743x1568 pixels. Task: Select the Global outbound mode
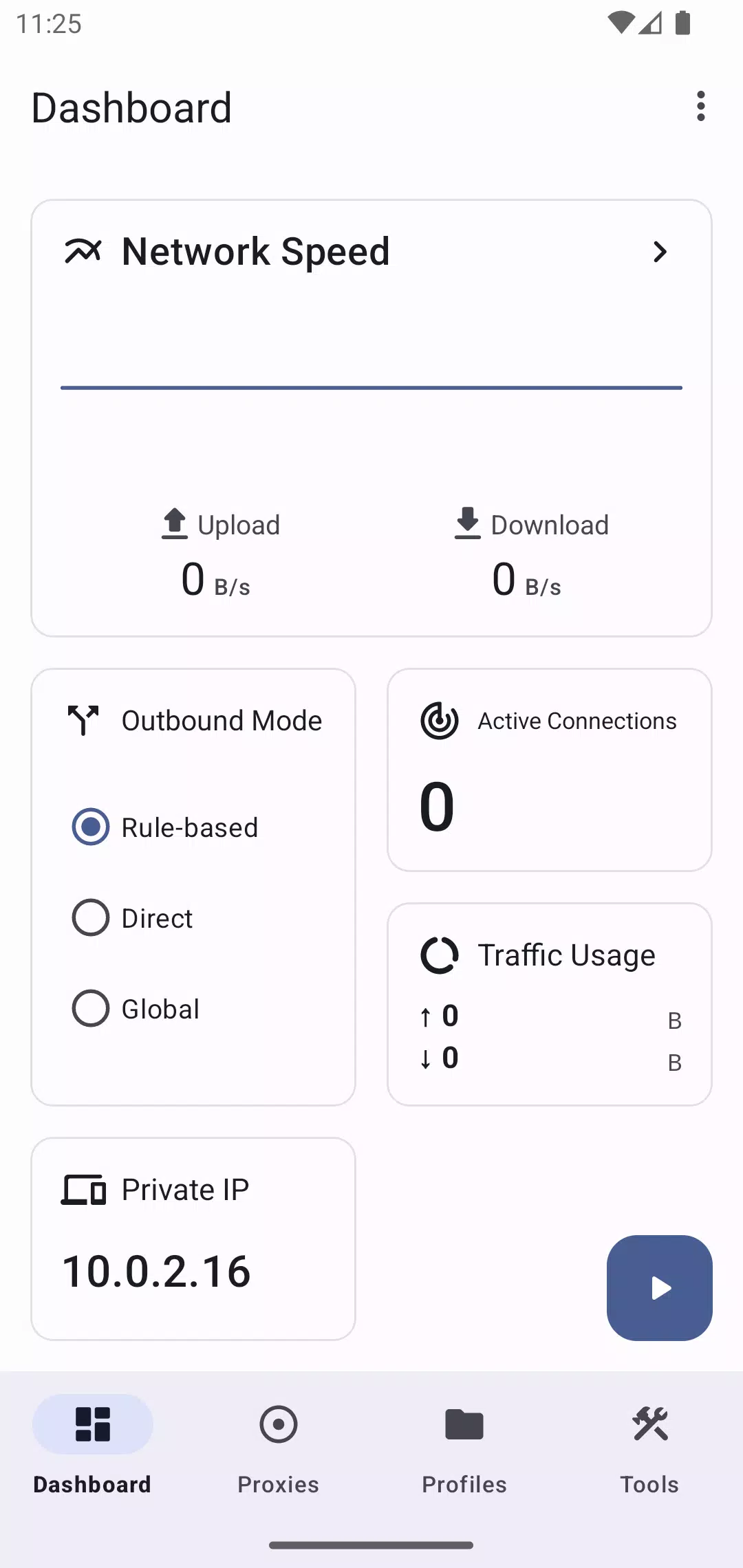tap(89, 1008)
